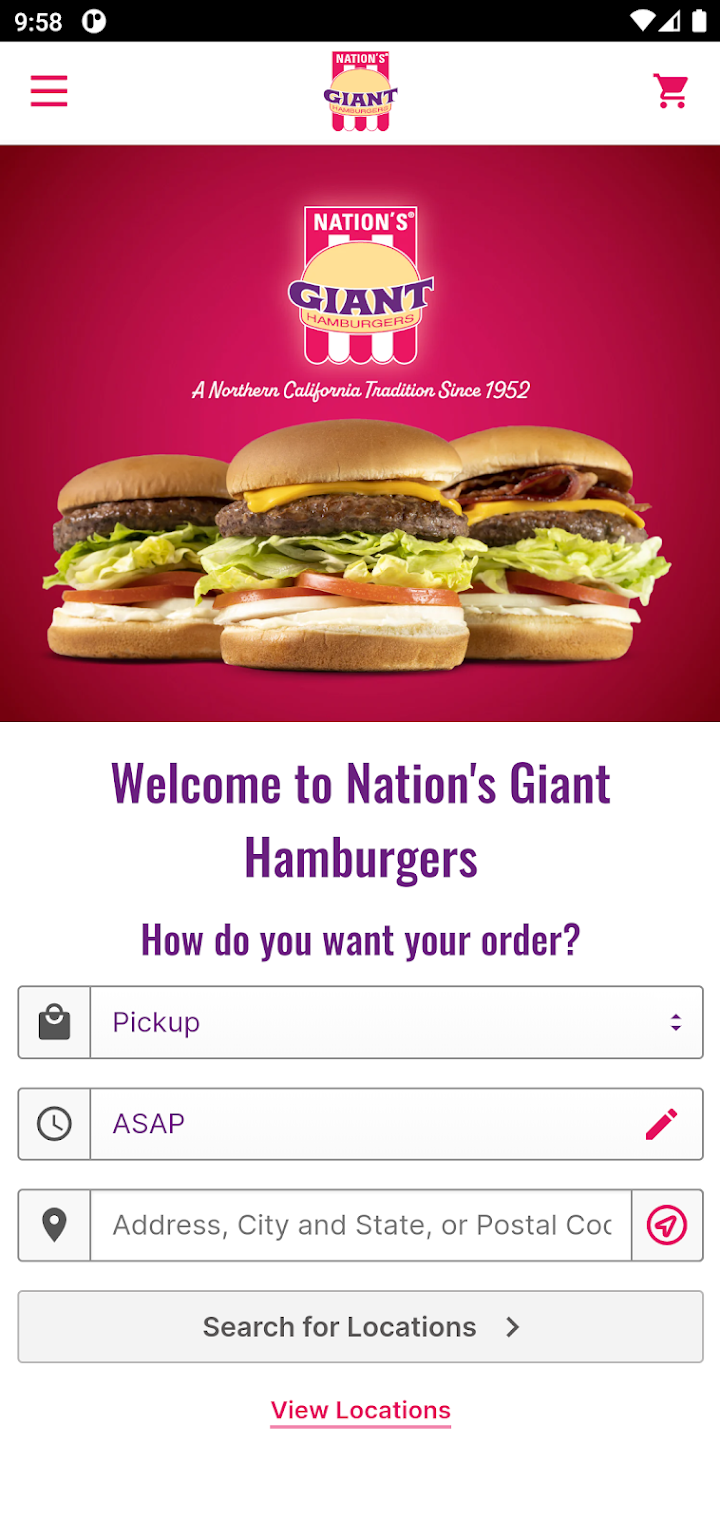Image resolution: width=720 pixels, height=1520 pixels.
Task: Use my current location
Action: coord(667,1225)
